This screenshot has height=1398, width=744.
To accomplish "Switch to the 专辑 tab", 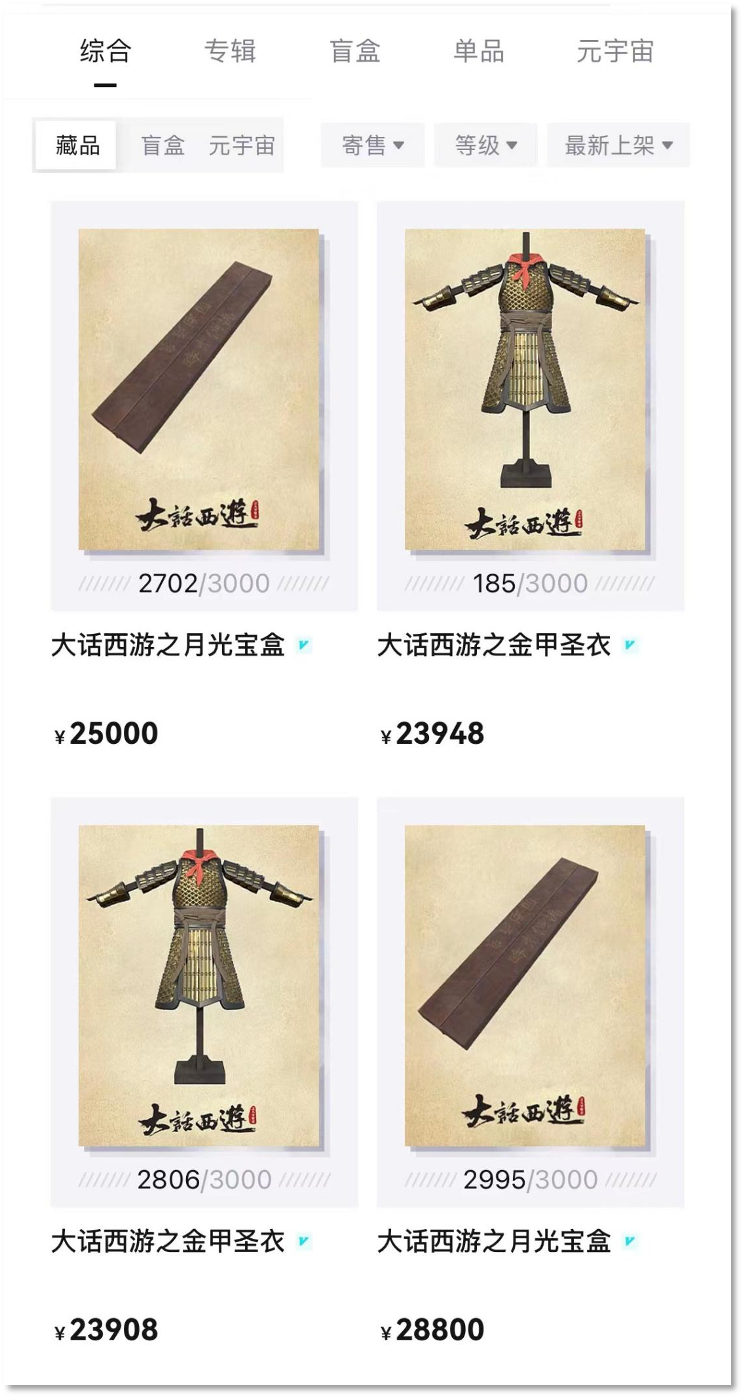I will tap(230, 51).
